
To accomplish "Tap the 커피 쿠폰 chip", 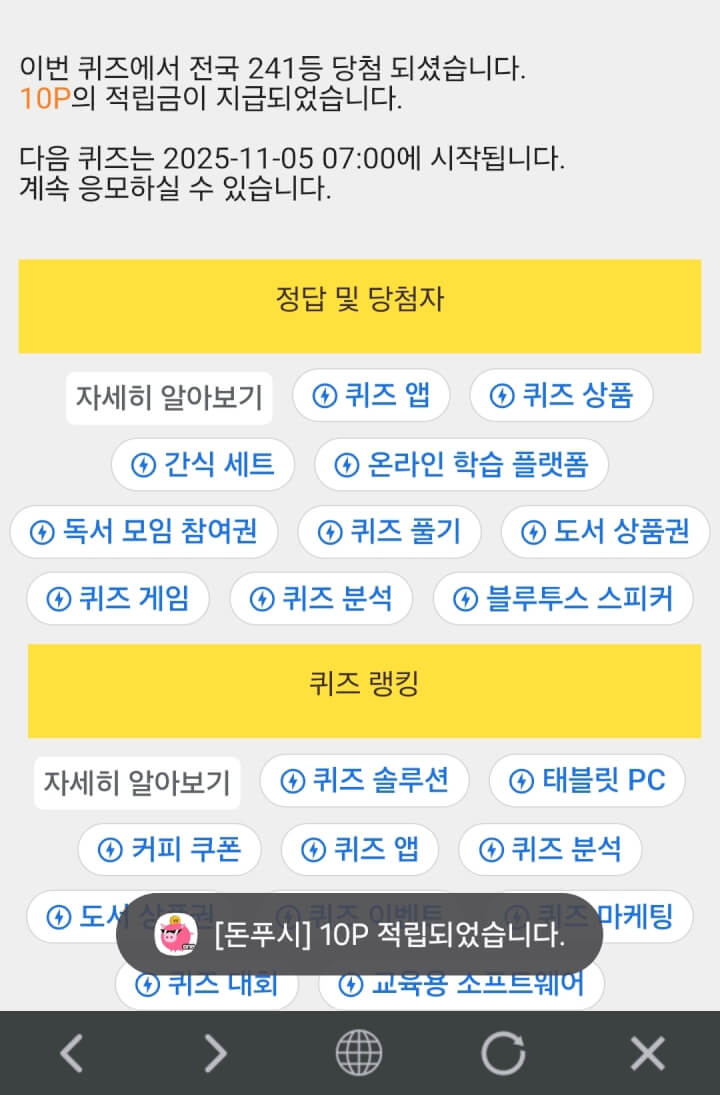I will (169, 850).
